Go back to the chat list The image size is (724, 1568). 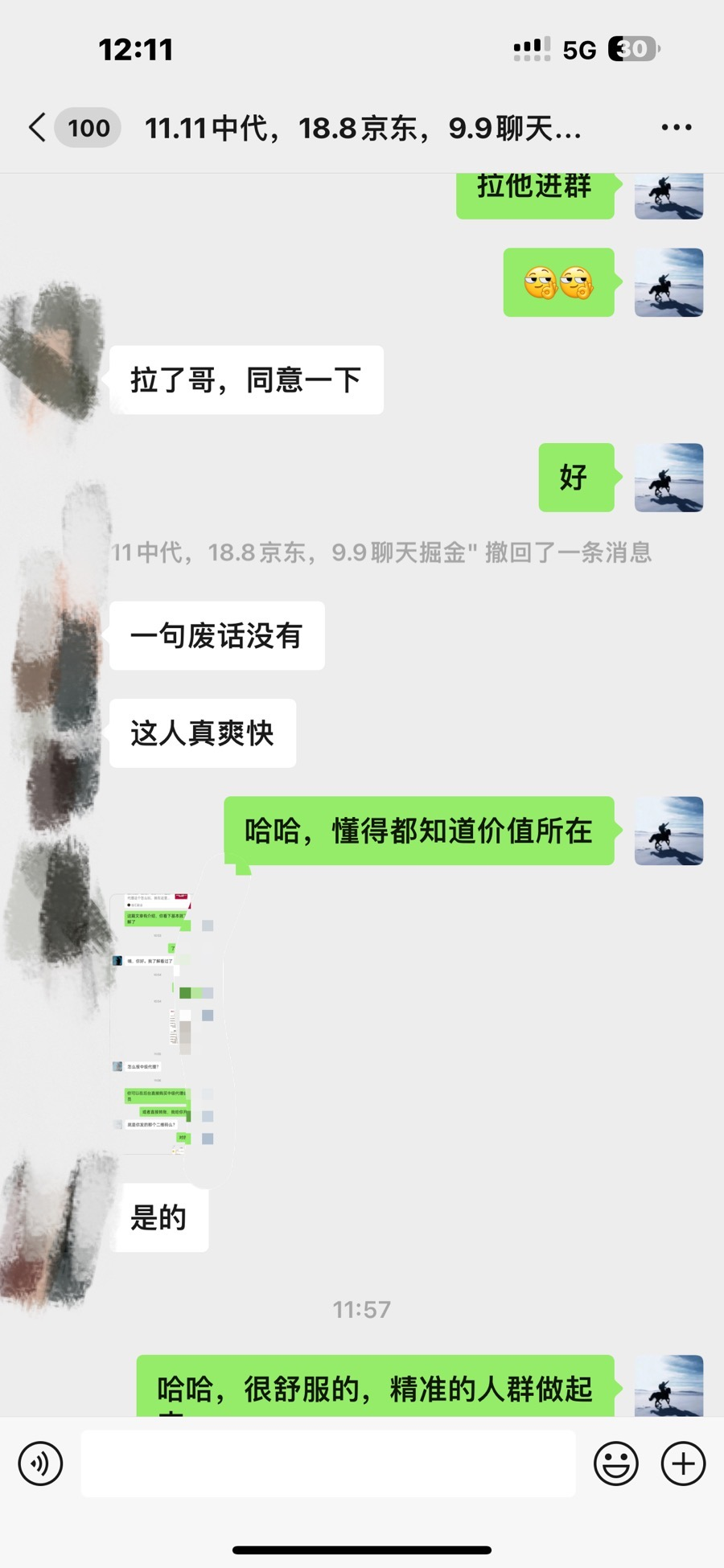coord(38,128)
